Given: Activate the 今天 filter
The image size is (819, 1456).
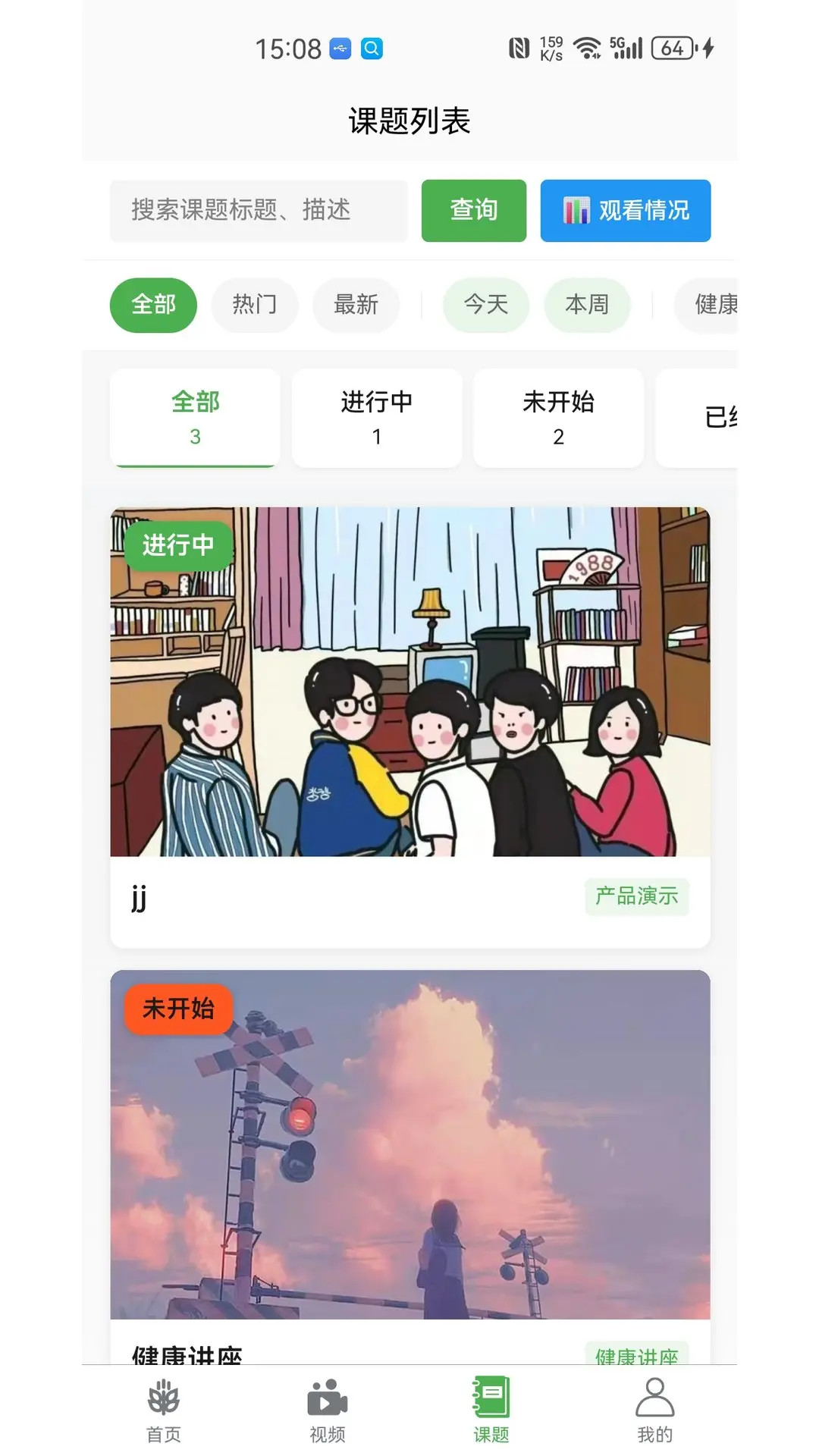Looking at the screenshot, I should [485, 305].
